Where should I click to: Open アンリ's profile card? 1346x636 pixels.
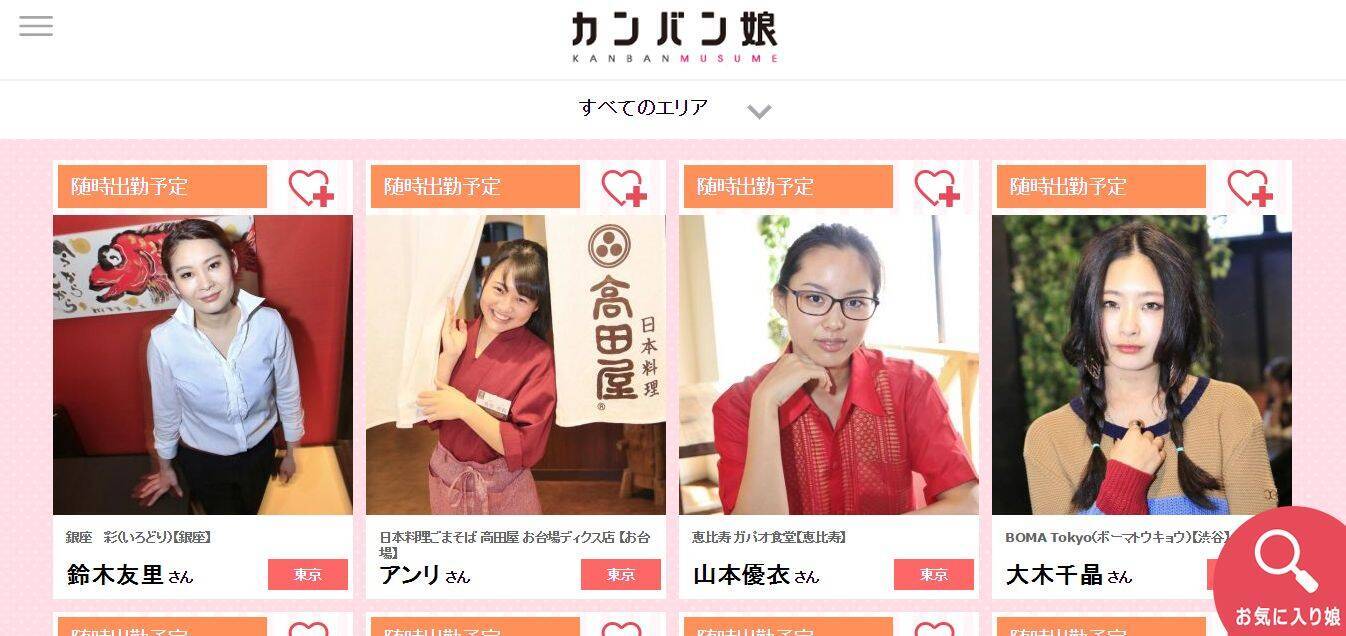pos(516,365)
